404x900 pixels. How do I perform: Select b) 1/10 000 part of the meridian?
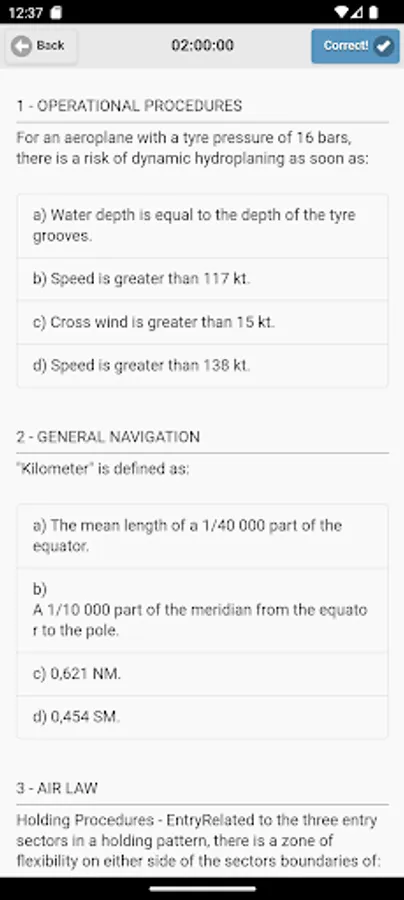(x=202, y=610)
